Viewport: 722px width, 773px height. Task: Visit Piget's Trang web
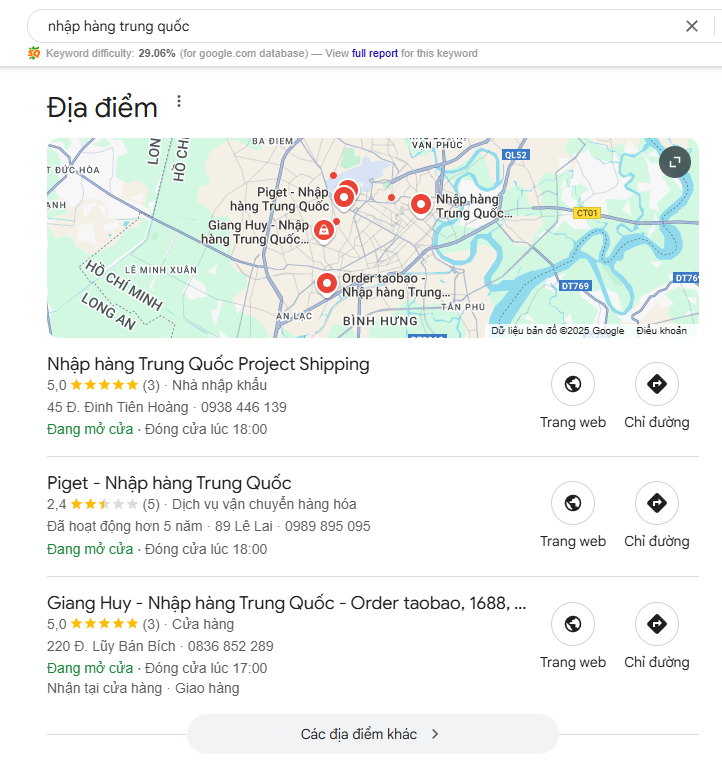[573, 504]
